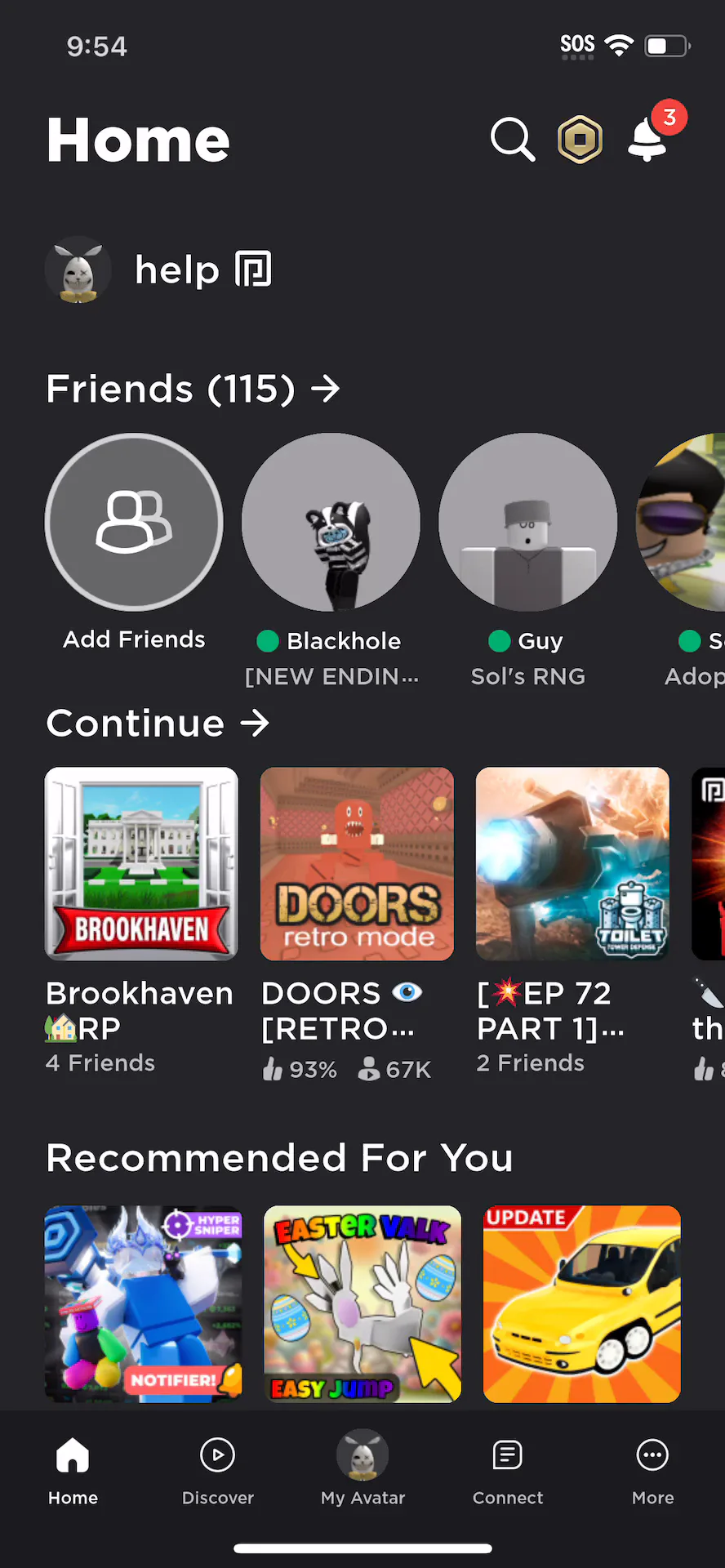Open the help profile
The width and height of the screenshot is (725, 1568).
(158, 269)
